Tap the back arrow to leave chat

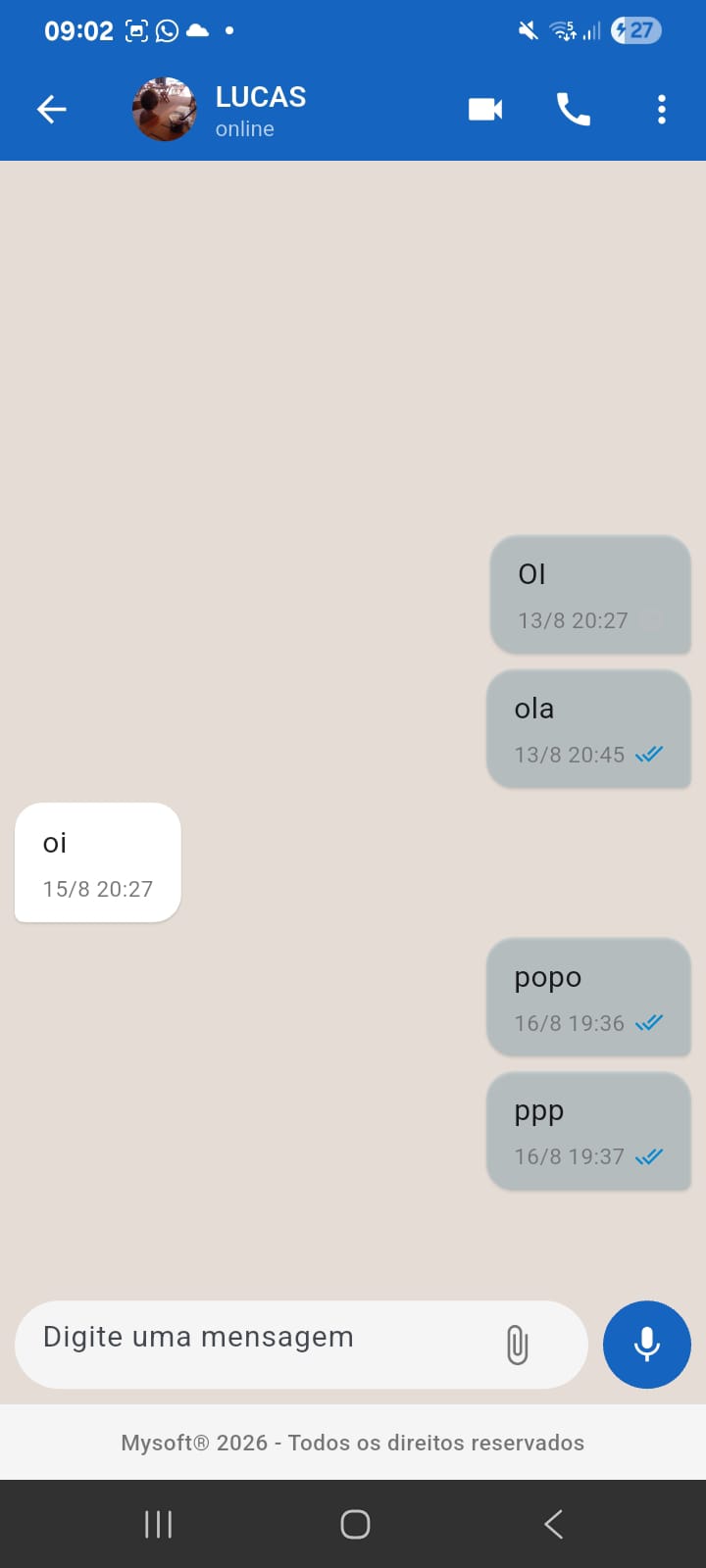pos(52,109)
